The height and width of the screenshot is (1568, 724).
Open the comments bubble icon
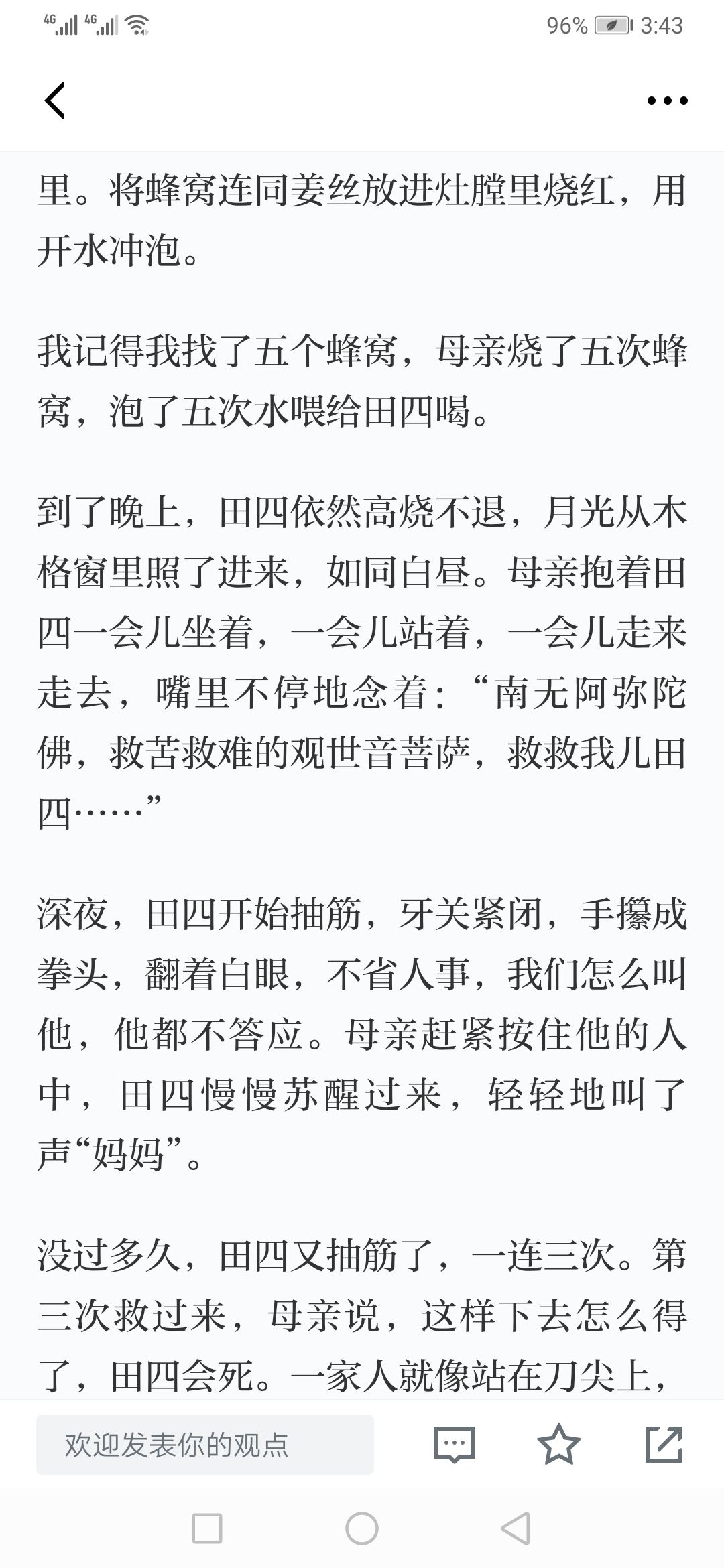point(454,1445)
